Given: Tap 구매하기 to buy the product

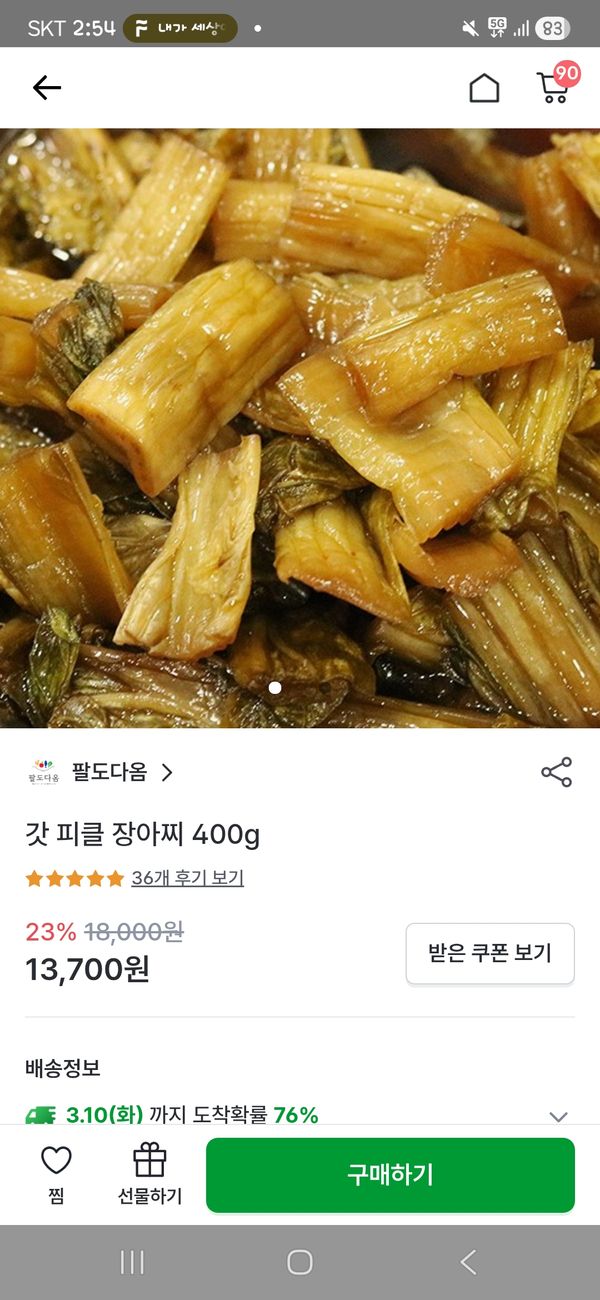Looking at the screenshot, I should 390,1174.
